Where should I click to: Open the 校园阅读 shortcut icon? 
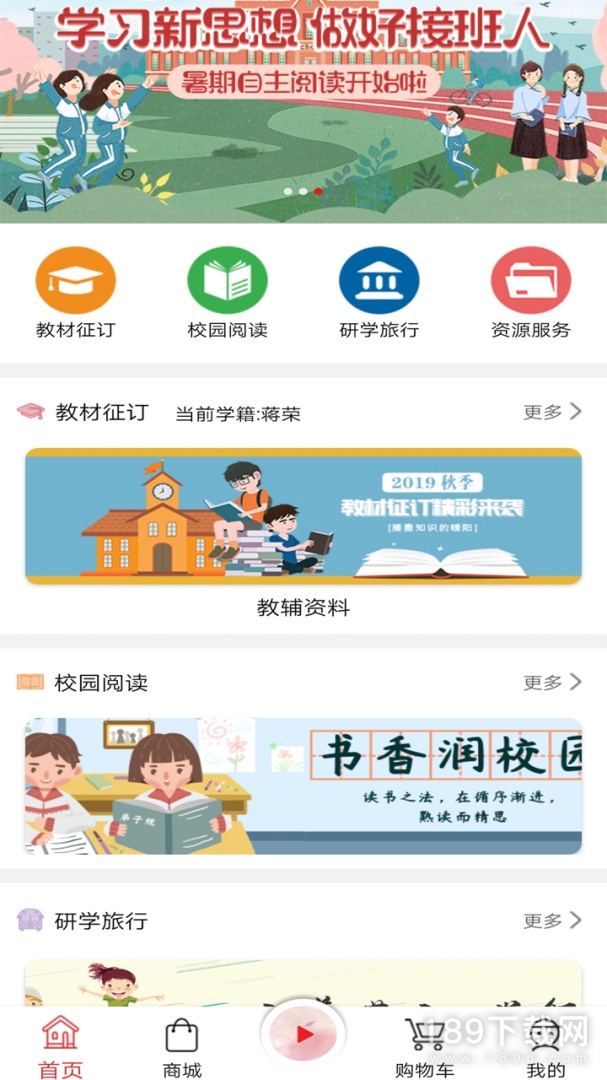coord(227,281)
